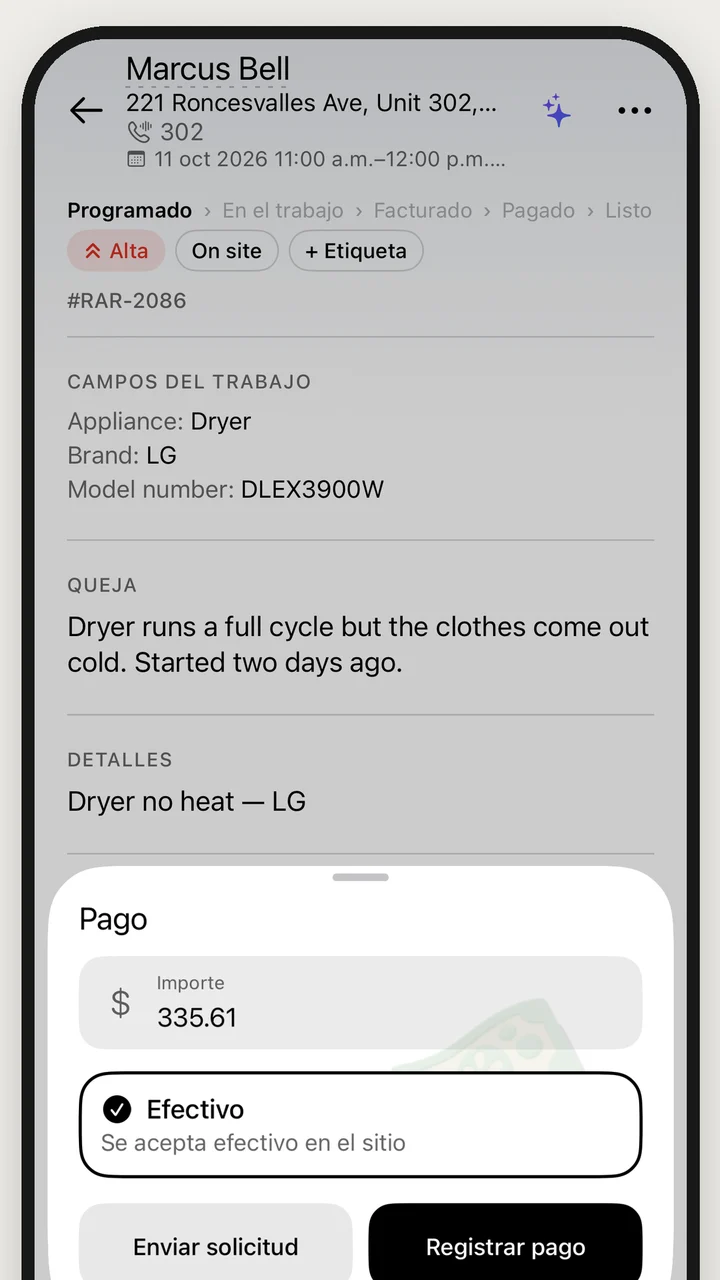The width and height of the screenshot is (720, 1280).
Task: Select the Pagado status
Action: [x=538, y=211]
